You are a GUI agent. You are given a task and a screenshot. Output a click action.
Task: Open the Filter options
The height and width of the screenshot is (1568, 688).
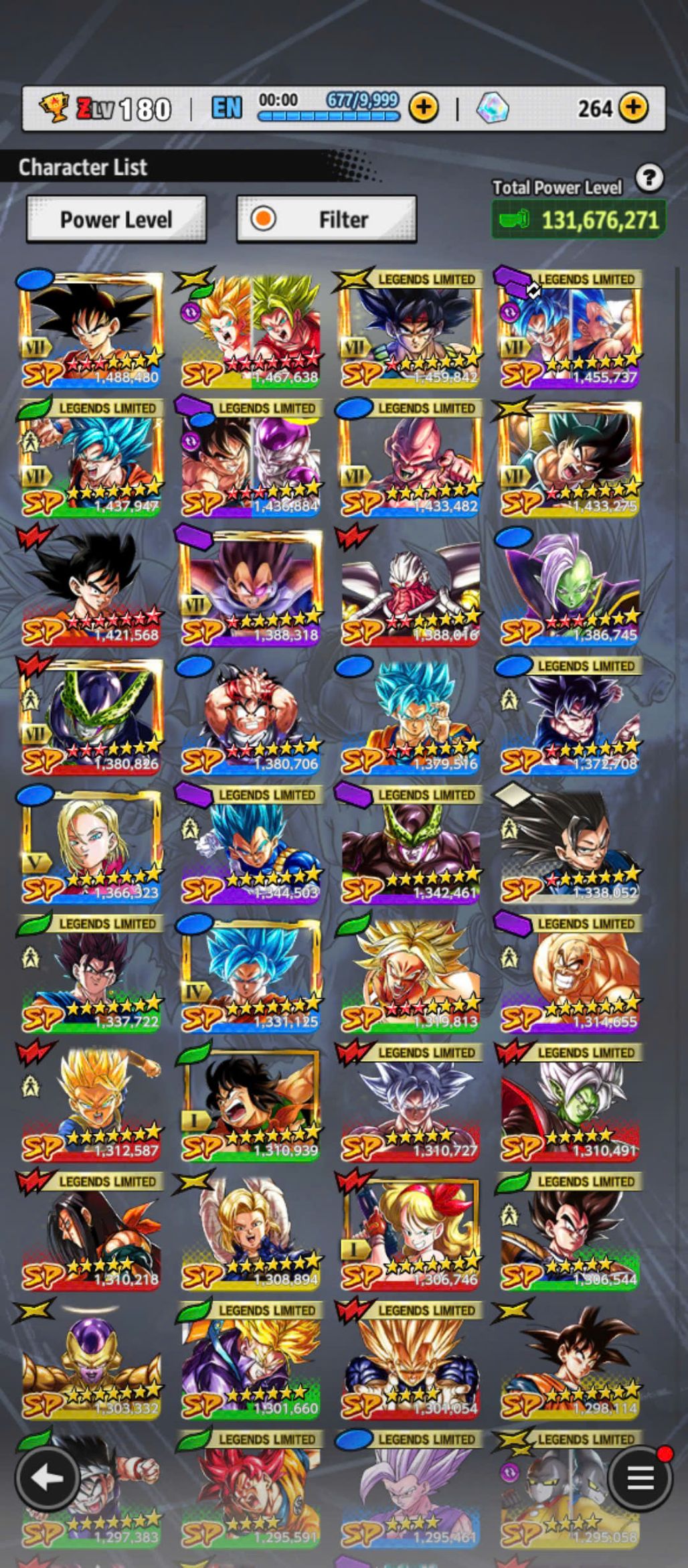tap(327, 219)
